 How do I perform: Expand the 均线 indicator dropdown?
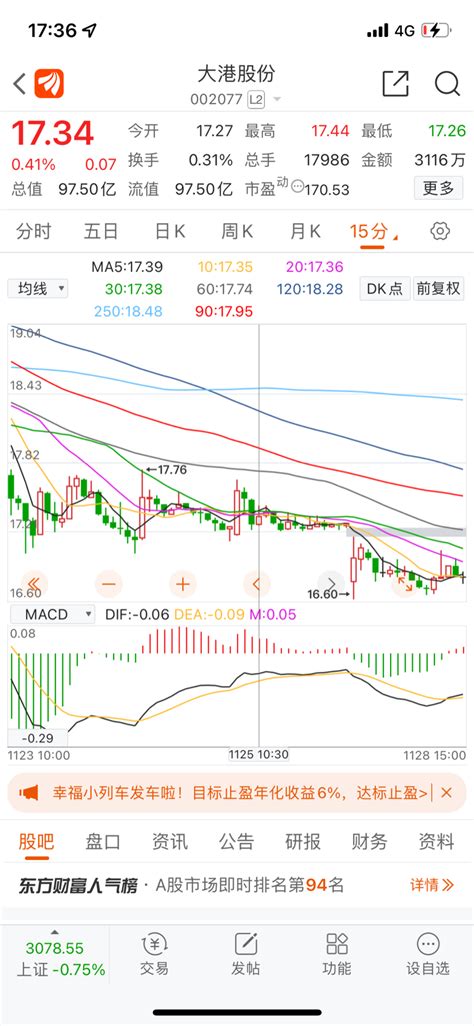pos(37,288)
